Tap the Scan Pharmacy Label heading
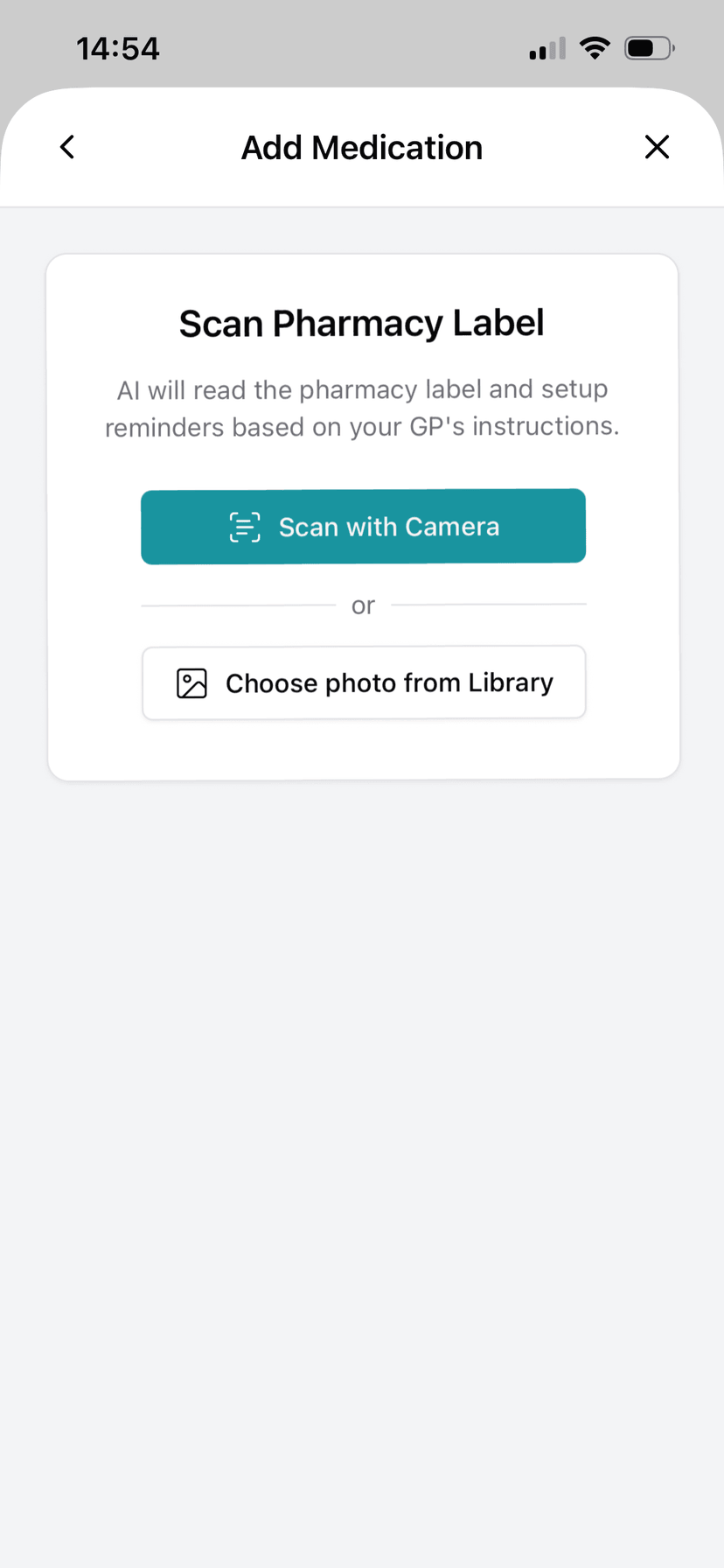724x1568 pixels. point(361,322)
